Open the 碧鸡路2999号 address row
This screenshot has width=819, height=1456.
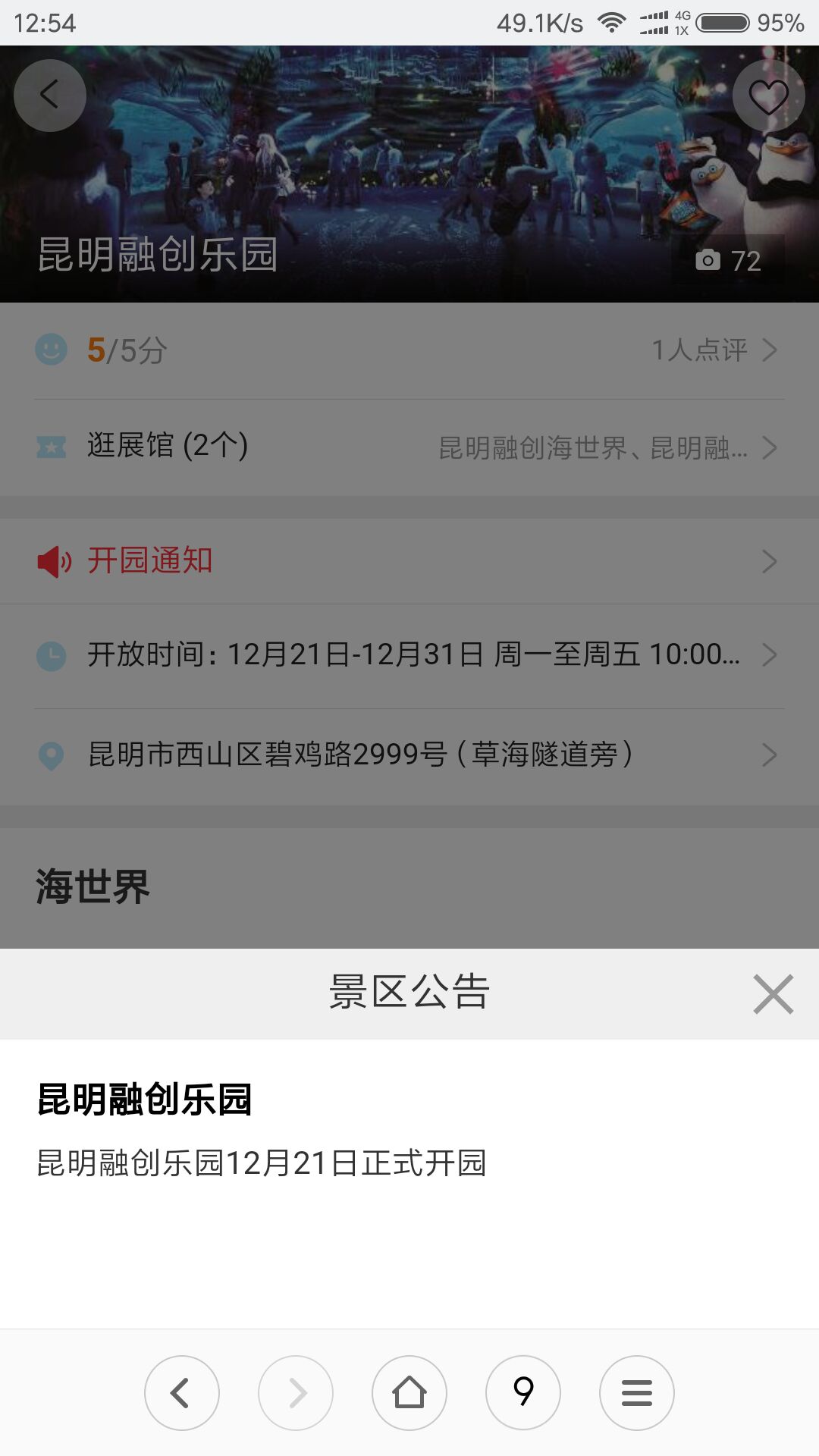click(x=409, y=755)
